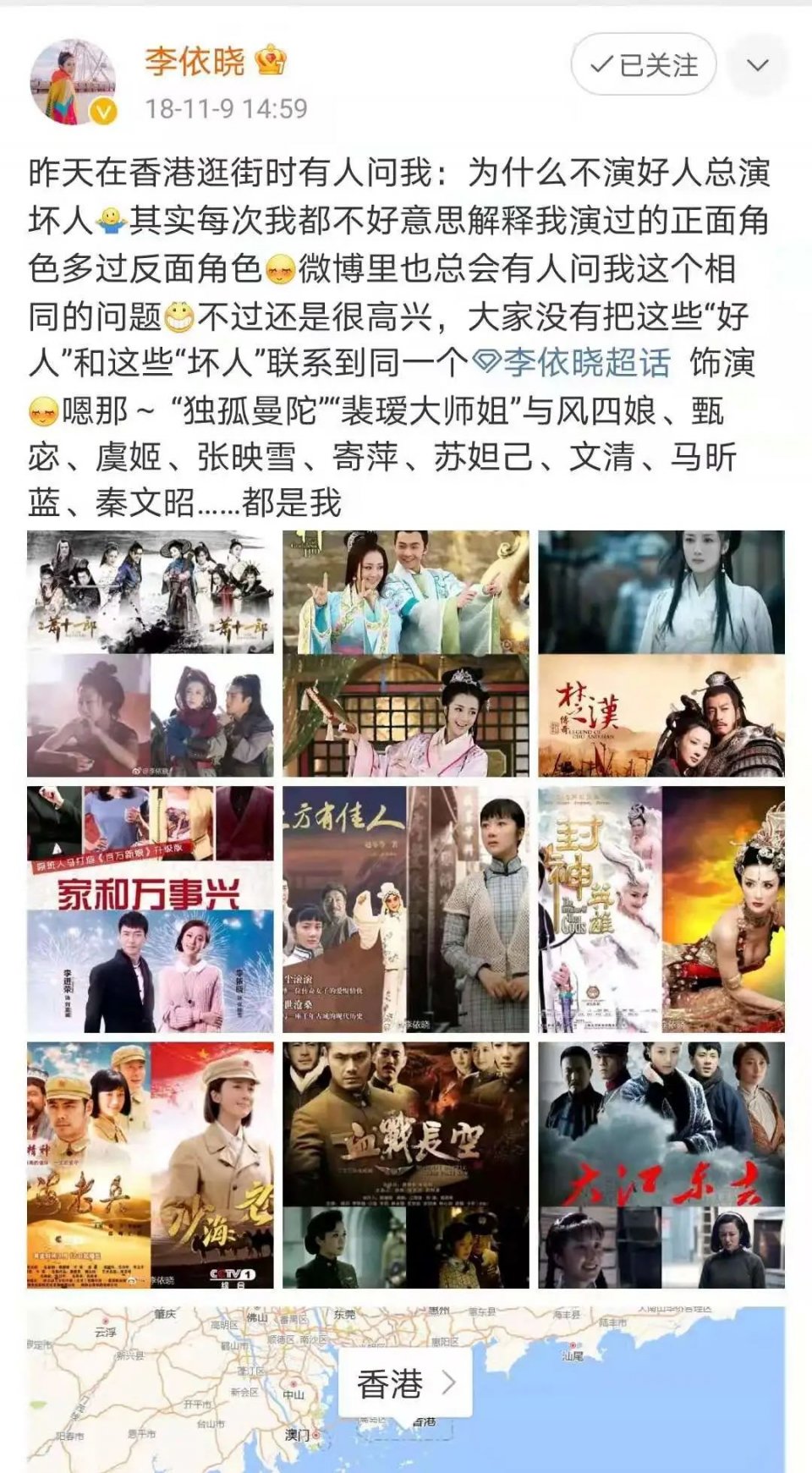Open the 家和万事兴 poster image

point(151,909)
